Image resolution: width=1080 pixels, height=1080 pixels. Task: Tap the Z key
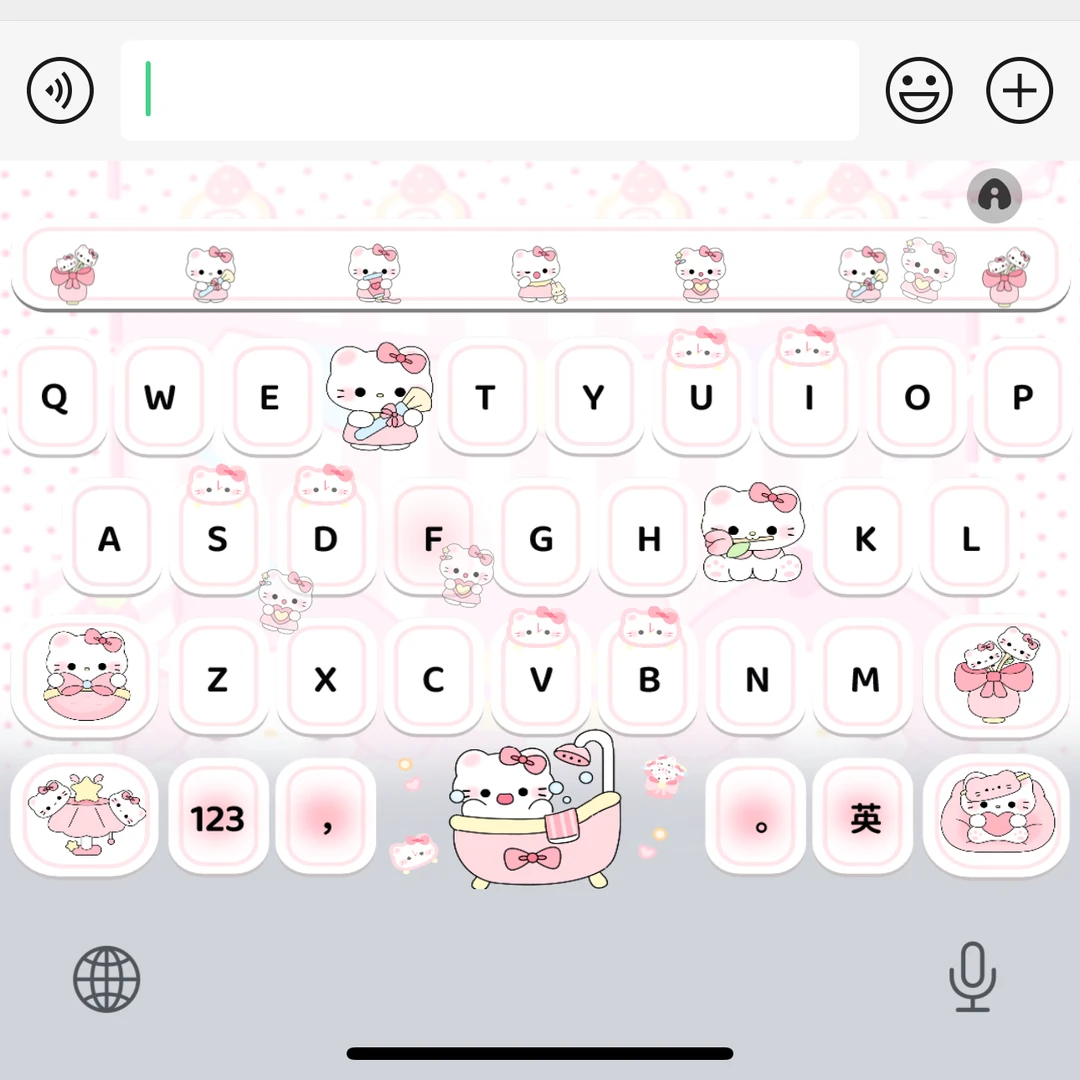point(218,678)
